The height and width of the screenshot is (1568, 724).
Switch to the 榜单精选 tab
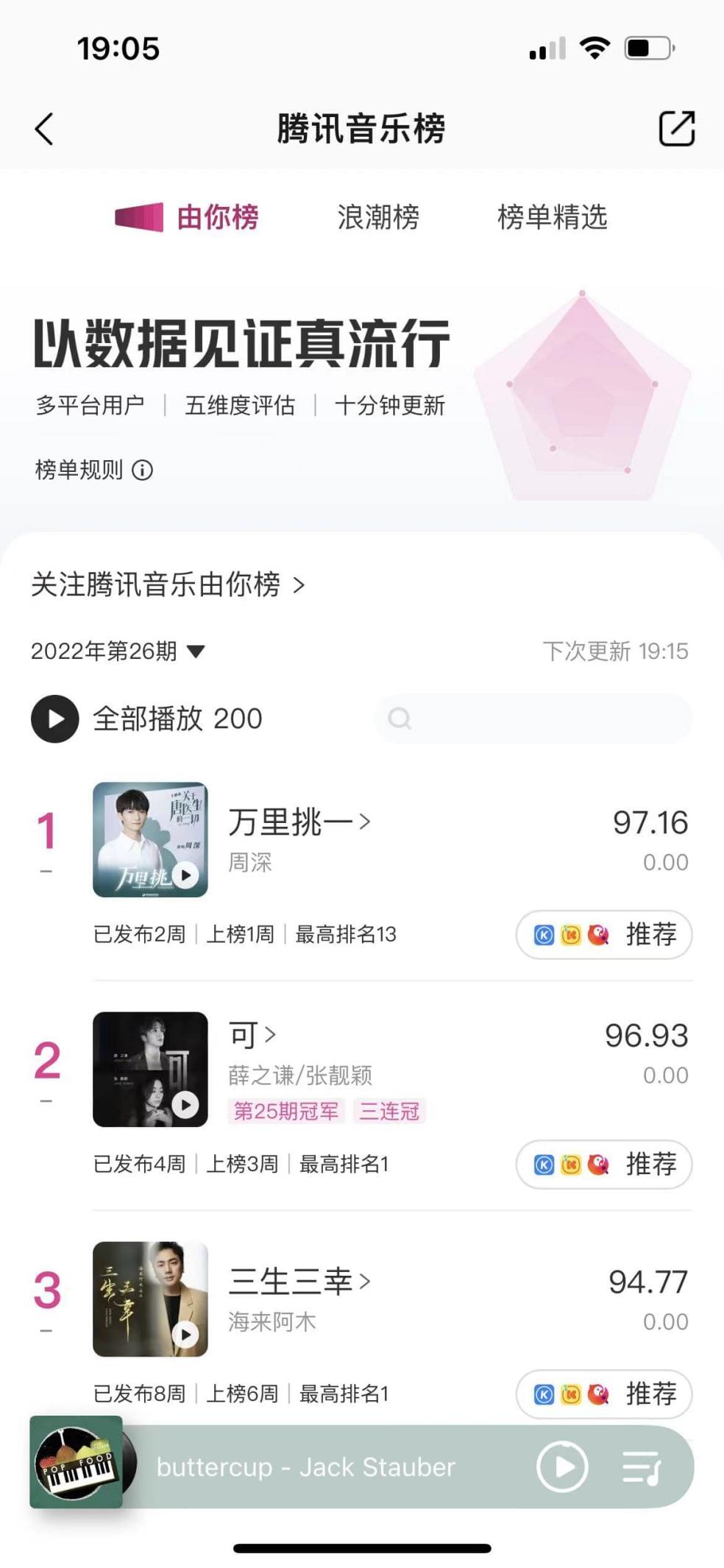[x=552, y=217]
